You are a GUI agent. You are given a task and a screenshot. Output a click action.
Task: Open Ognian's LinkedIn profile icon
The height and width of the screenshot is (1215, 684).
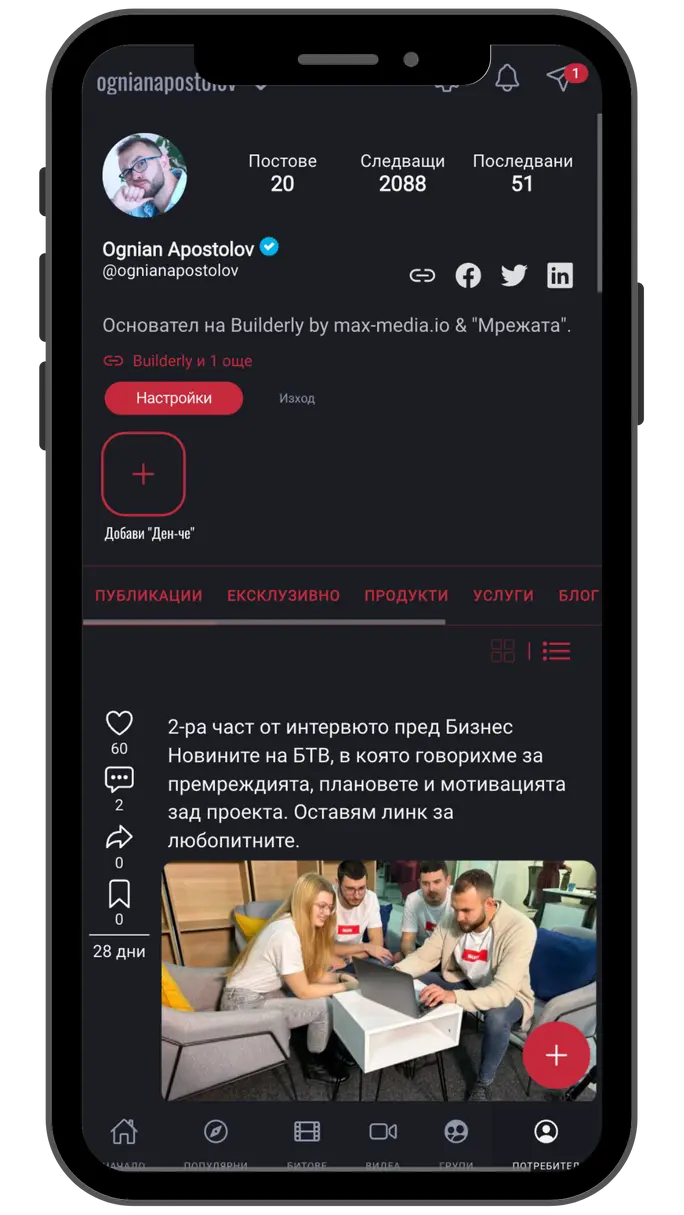tap(560, 276)
